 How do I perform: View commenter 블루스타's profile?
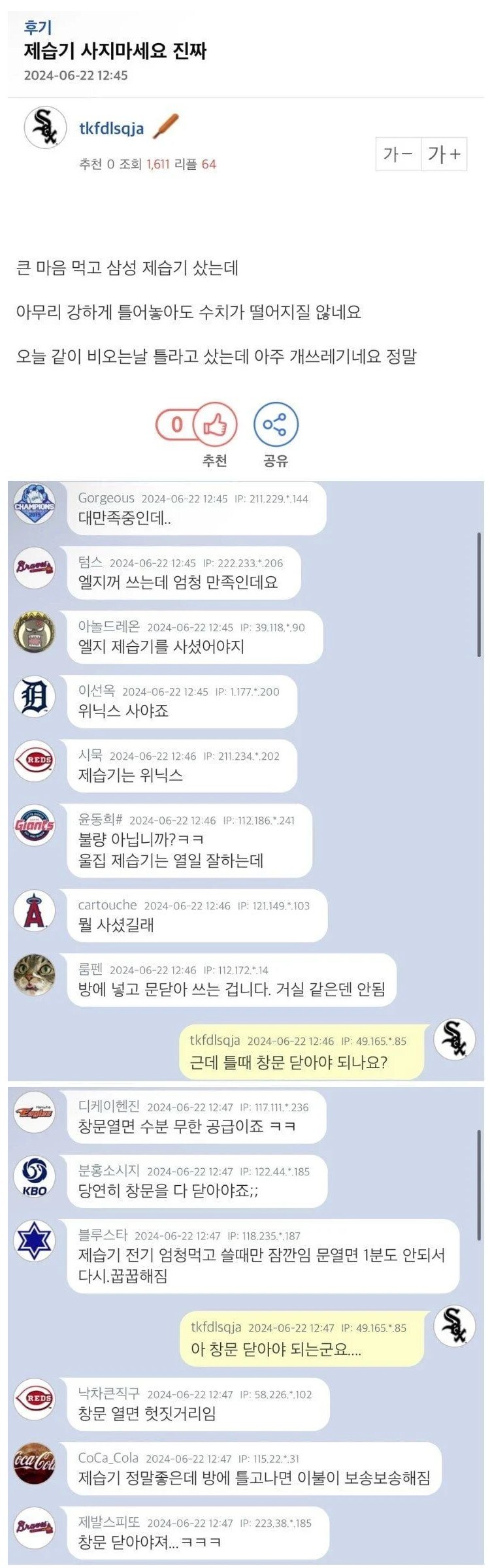pyautogui.click(x=103, y=1234)
